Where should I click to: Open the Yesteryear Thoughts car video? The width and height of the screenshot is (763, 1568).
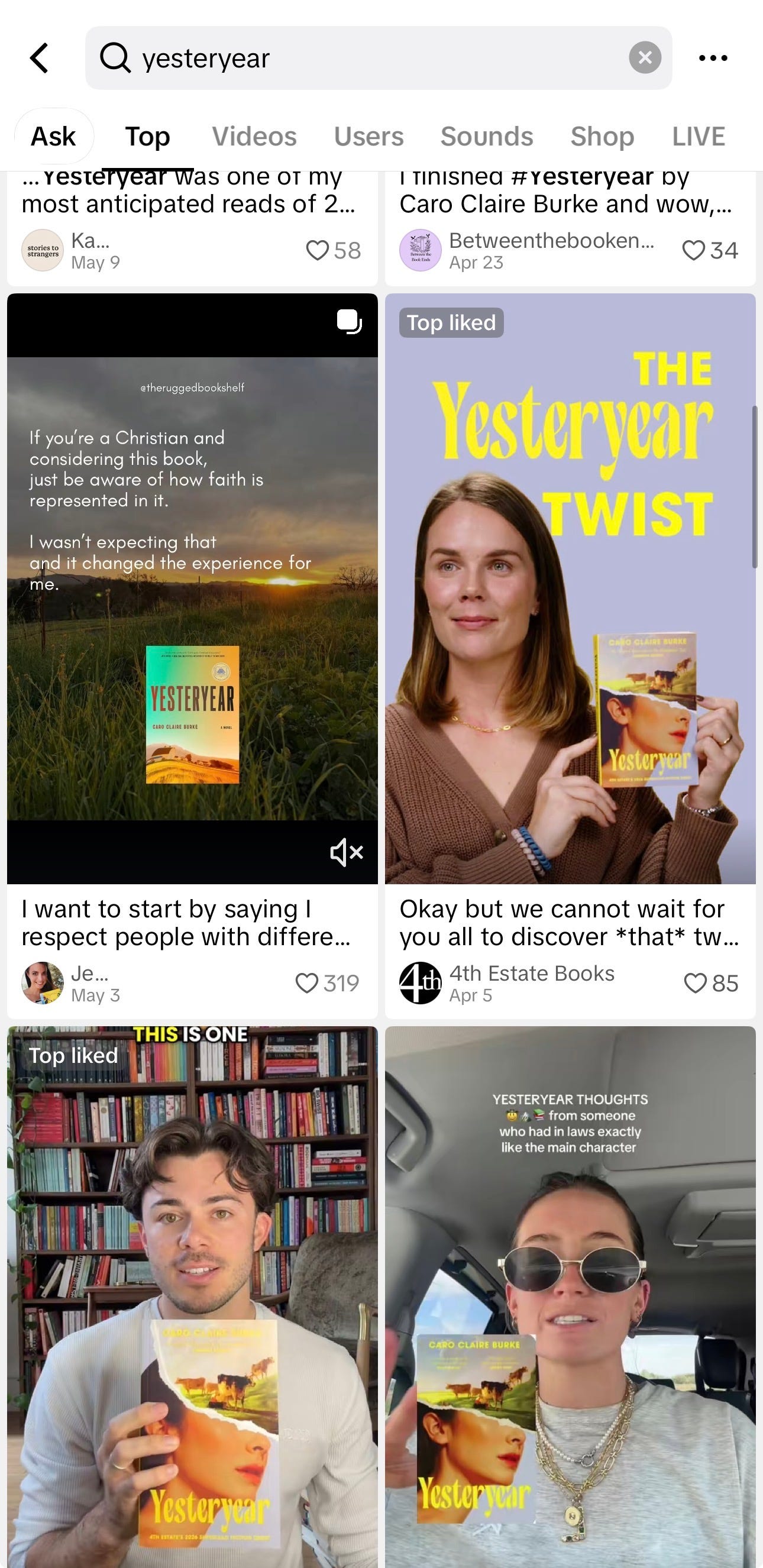point(570,1297)
